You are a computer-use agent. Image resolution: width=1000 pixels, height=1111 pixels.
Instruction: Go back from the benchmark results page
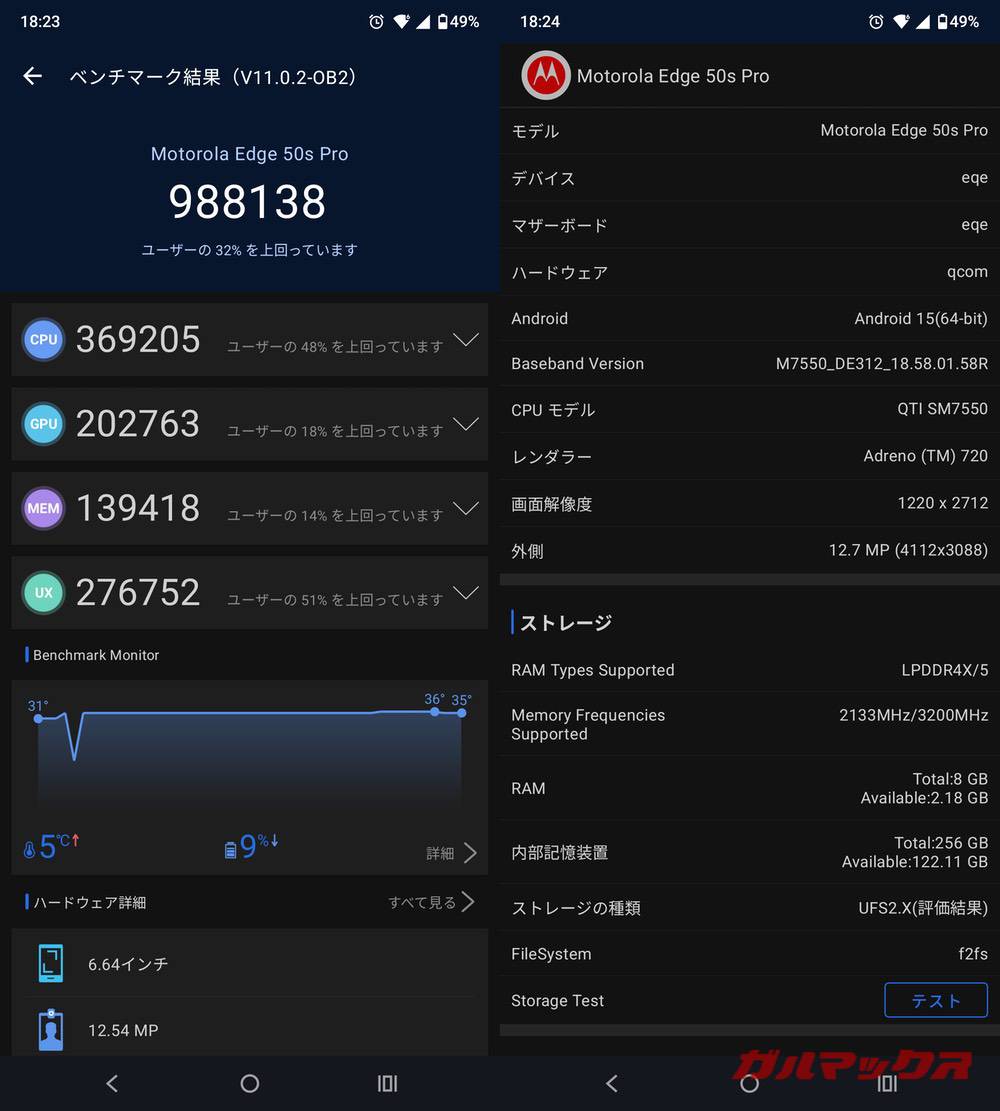point(33,76)
